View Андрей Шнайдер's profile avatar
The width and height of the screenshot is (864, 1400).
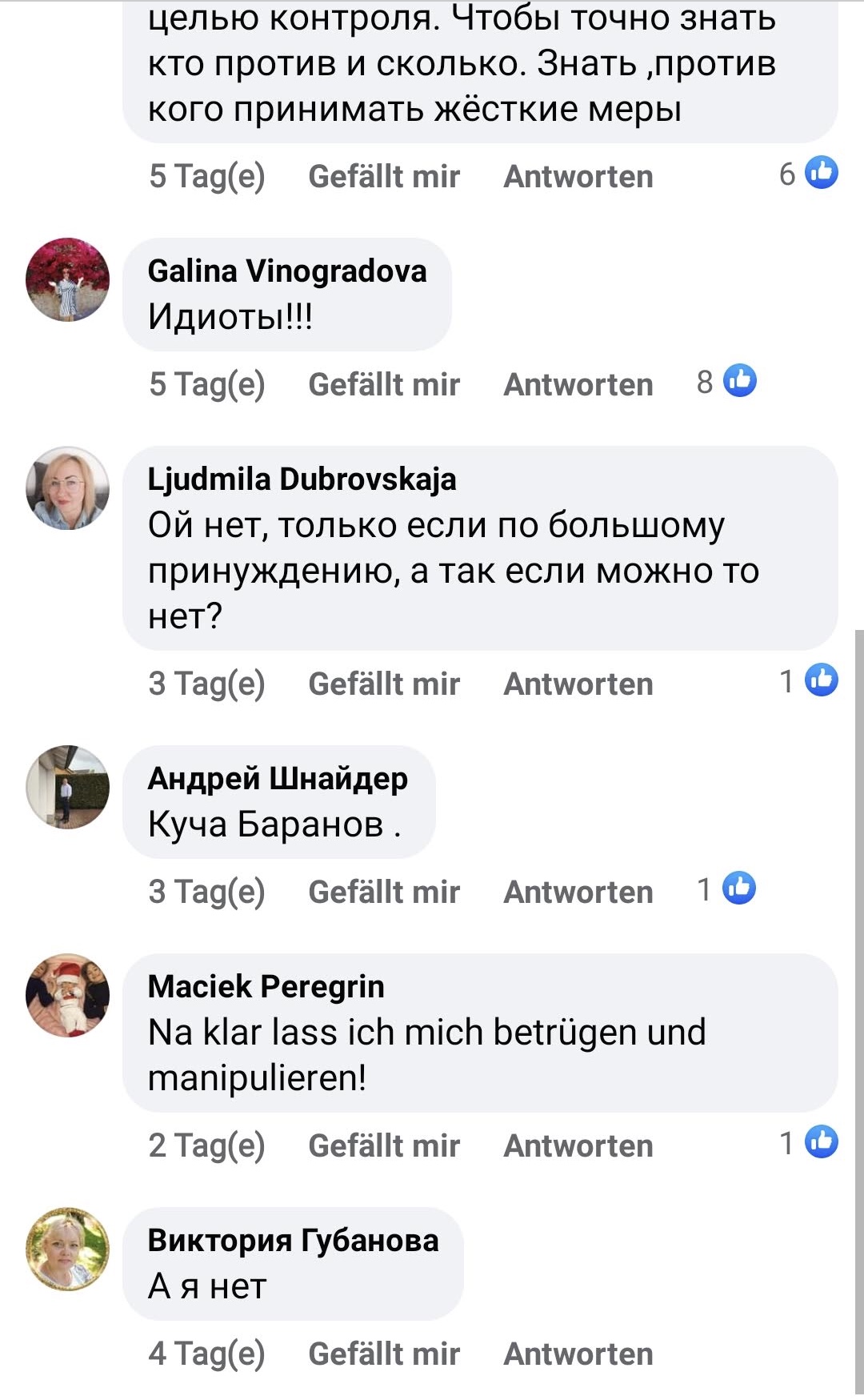[68, 787]
